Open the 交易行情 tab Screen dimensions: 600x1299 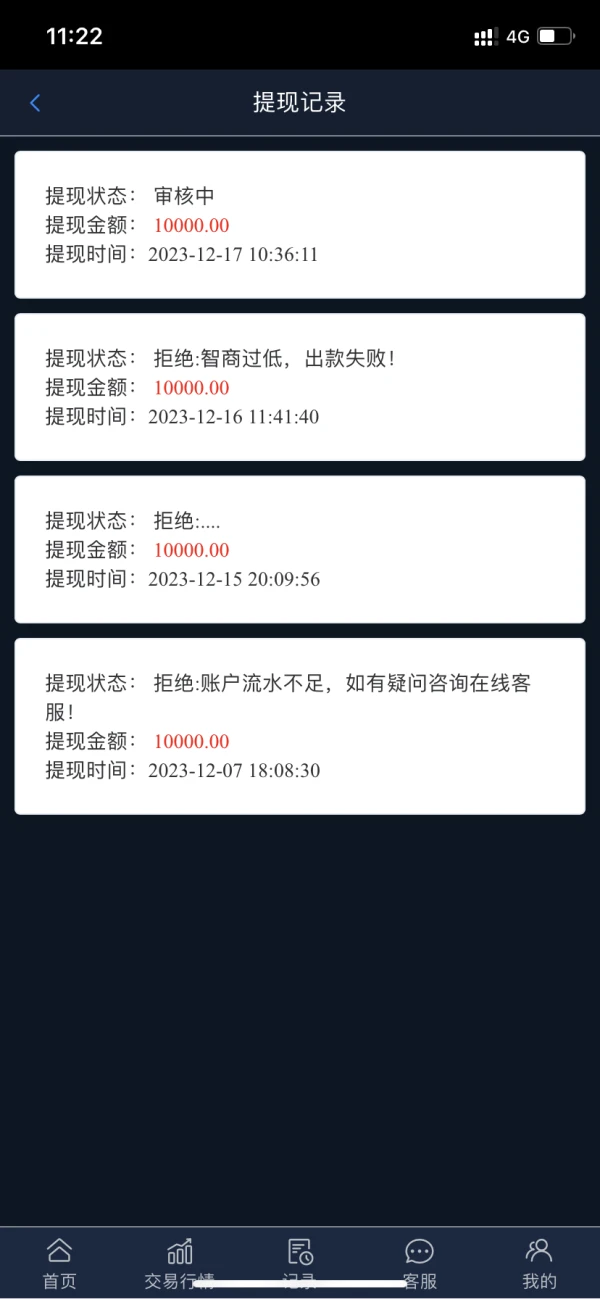[x=179, y=1261]
